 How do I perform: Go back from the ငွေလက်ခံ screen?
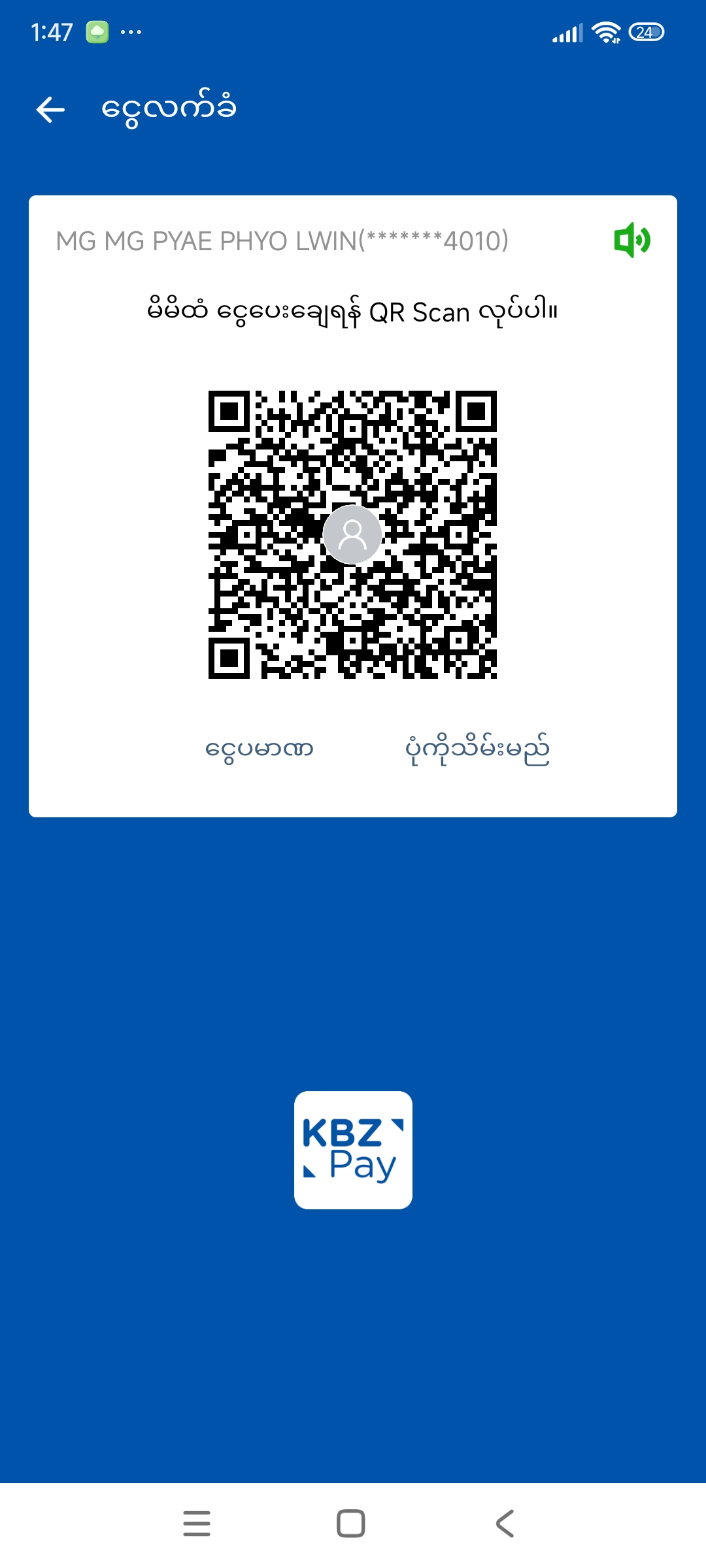tap(50, 109)
